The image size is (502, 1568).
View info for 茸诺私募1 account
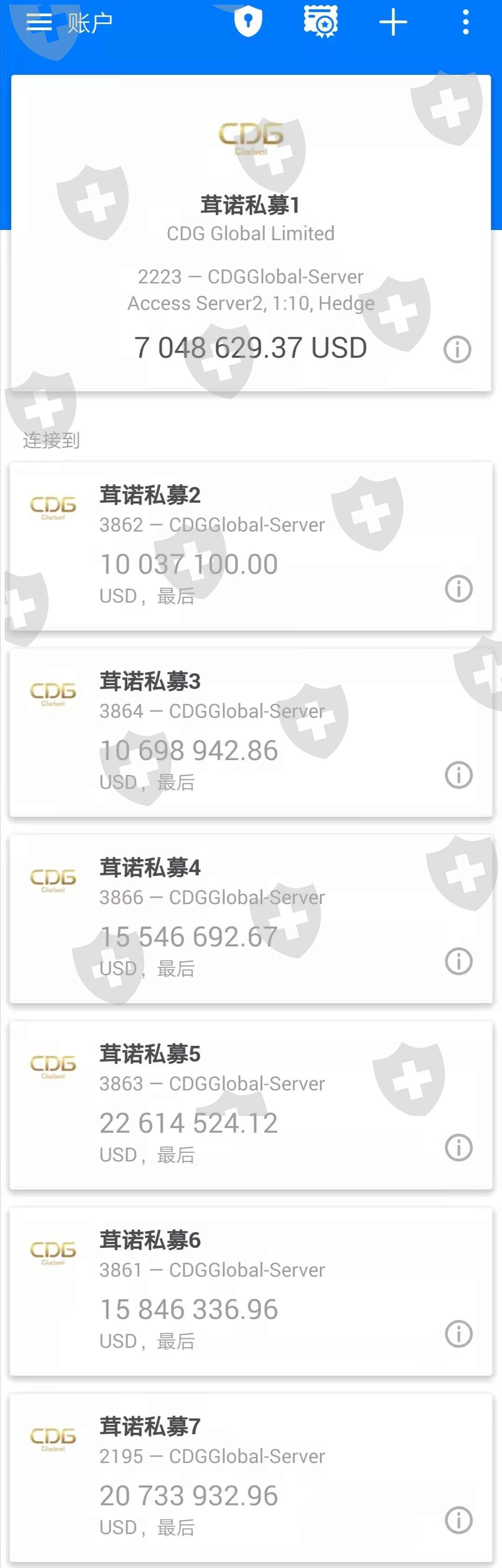[457, 349]
